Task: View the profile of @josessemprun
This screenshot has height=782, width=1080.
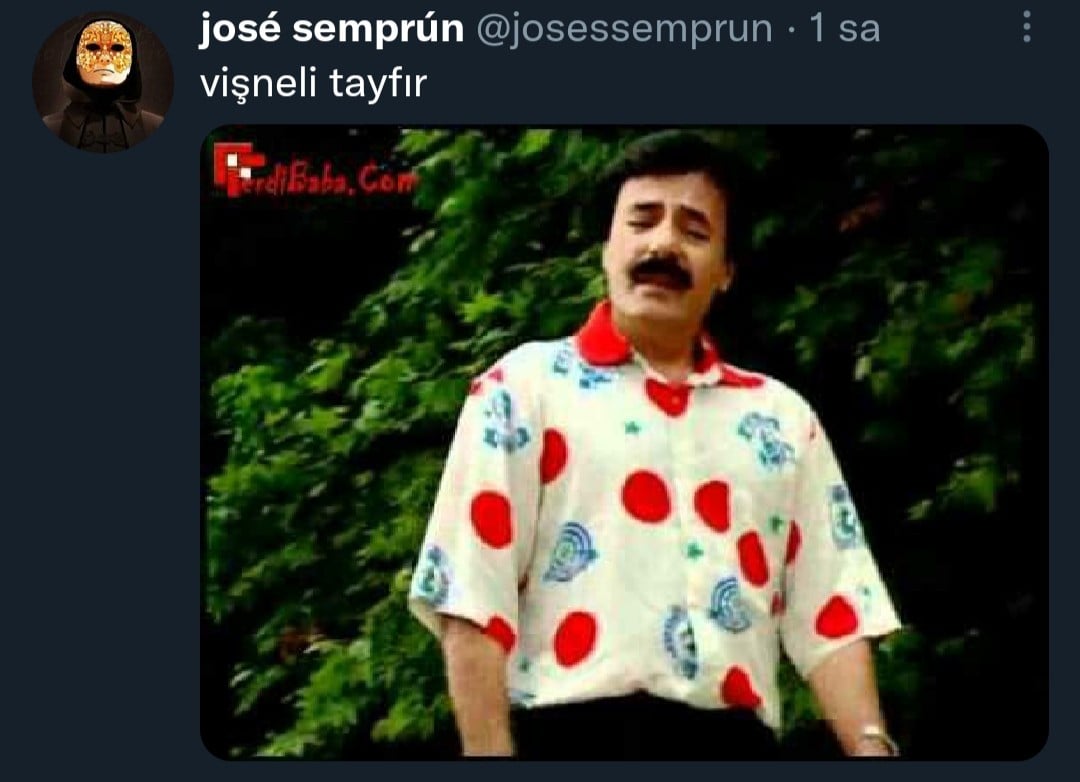Action: pyautogui.click(x=625, y=30)
